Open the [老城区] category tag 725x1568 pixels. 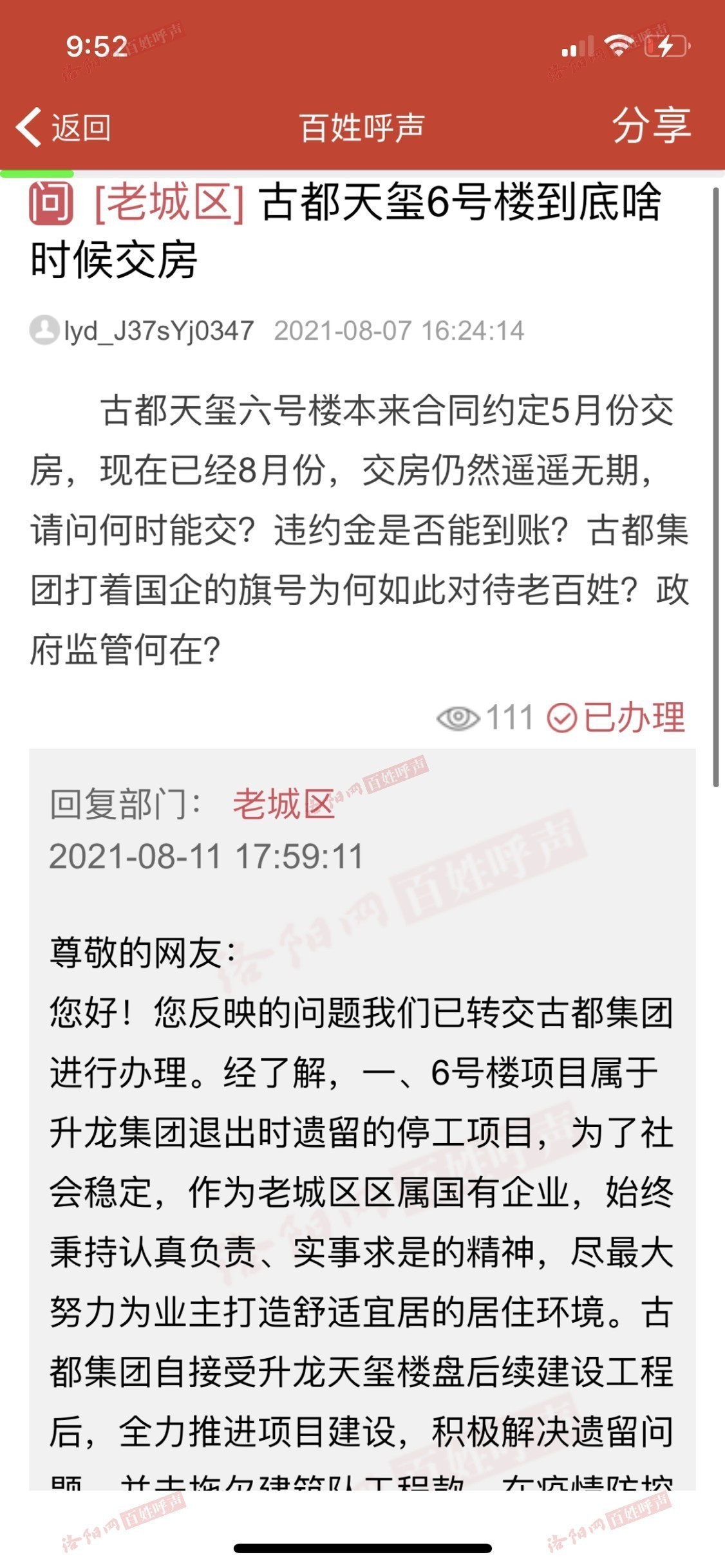point(169,203)
